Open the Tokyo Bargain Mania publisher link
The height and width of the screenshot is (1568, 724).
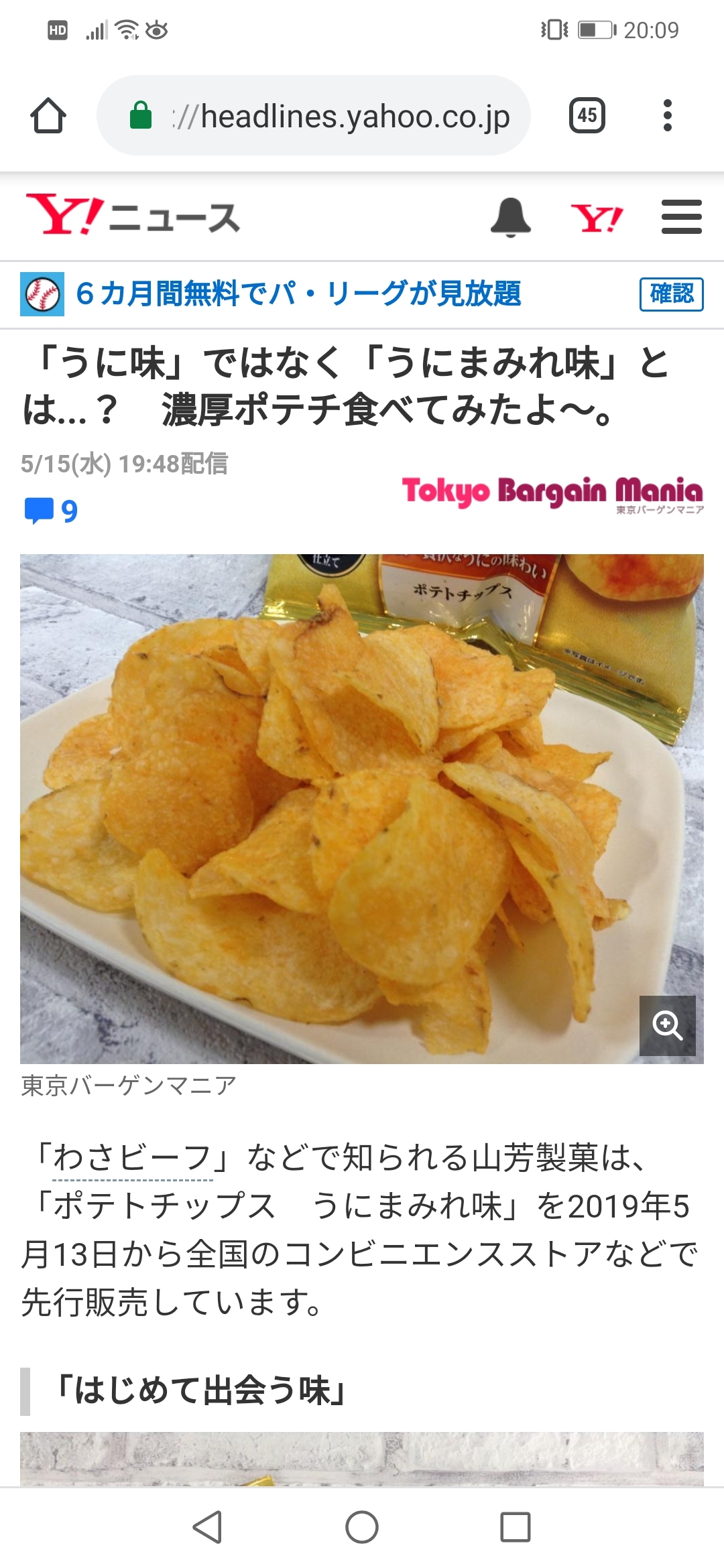(x=552, y=493)
